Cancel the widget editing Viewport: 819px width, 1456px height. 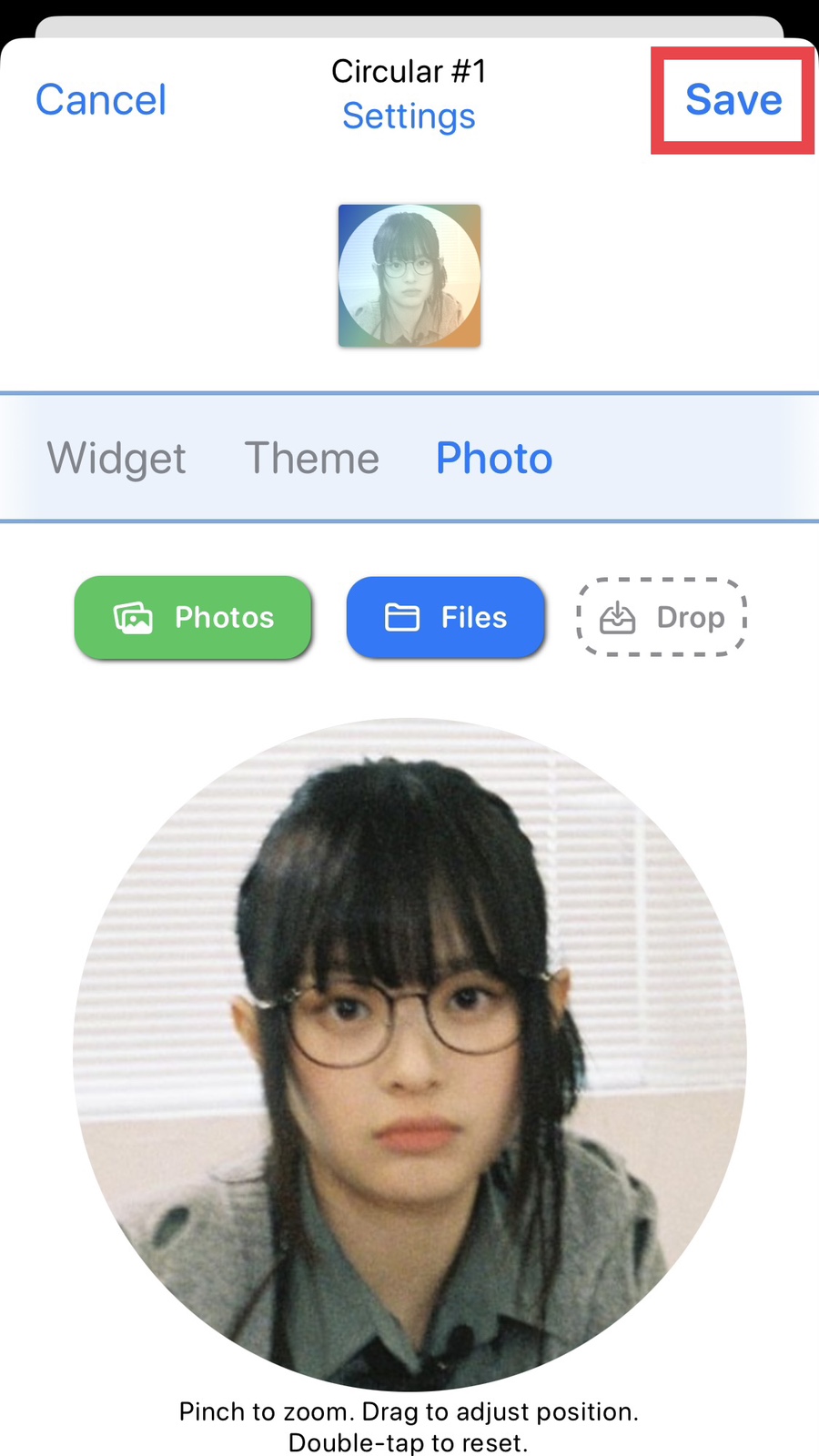click(101, 100)
